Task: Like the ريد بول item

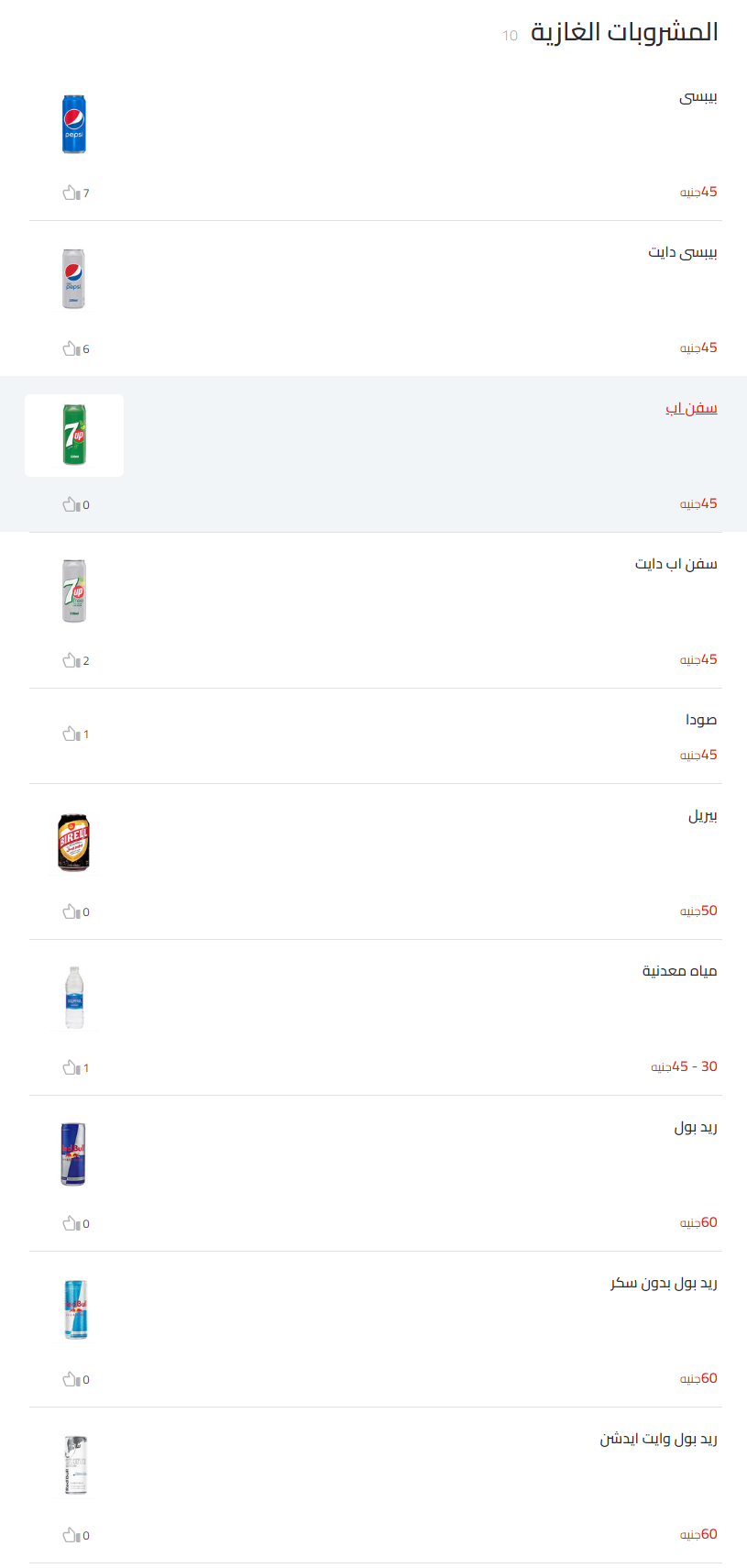Action: [70, 1222]
